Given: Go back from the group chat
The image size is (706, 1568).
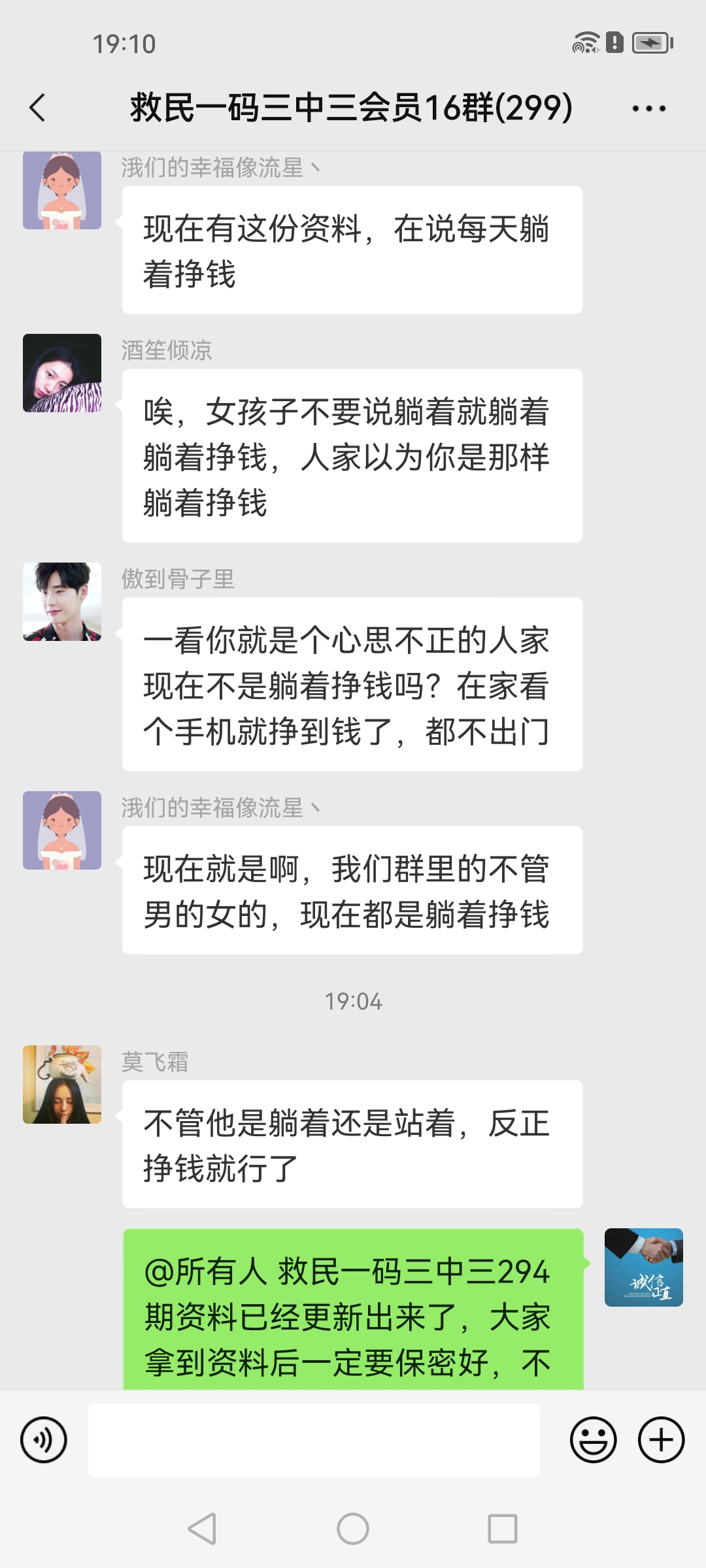Looking at the screenshot, I should 38,108.
